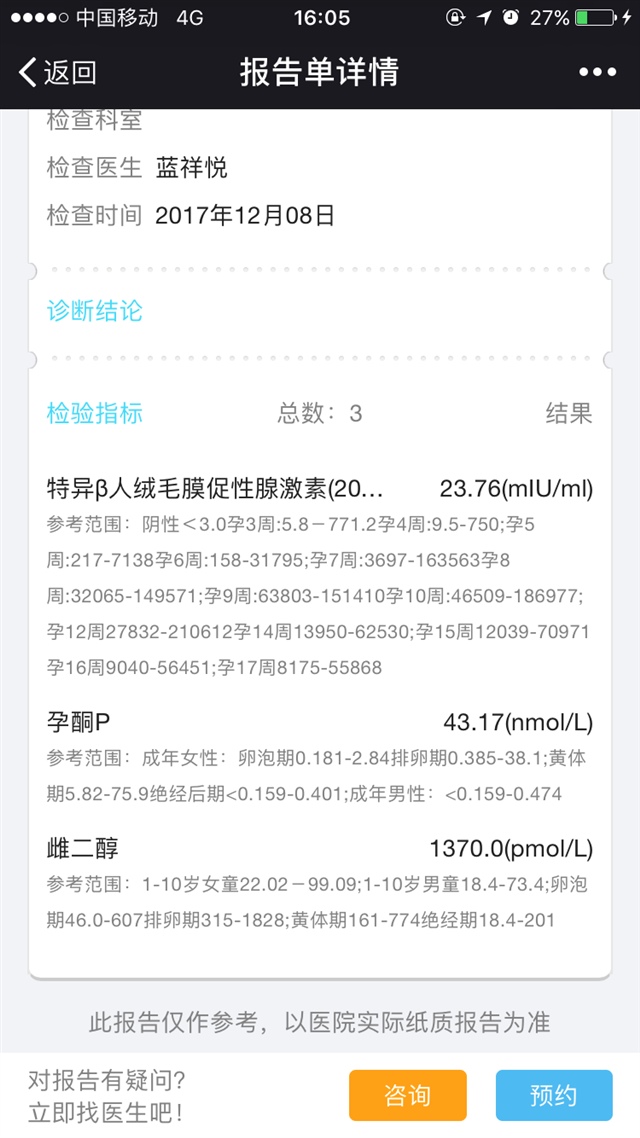Tap the blue 预约 button
Image resolution: width=640 pixels, height=1138 pixels.
pyautogui.click(x=554, y=1095)
